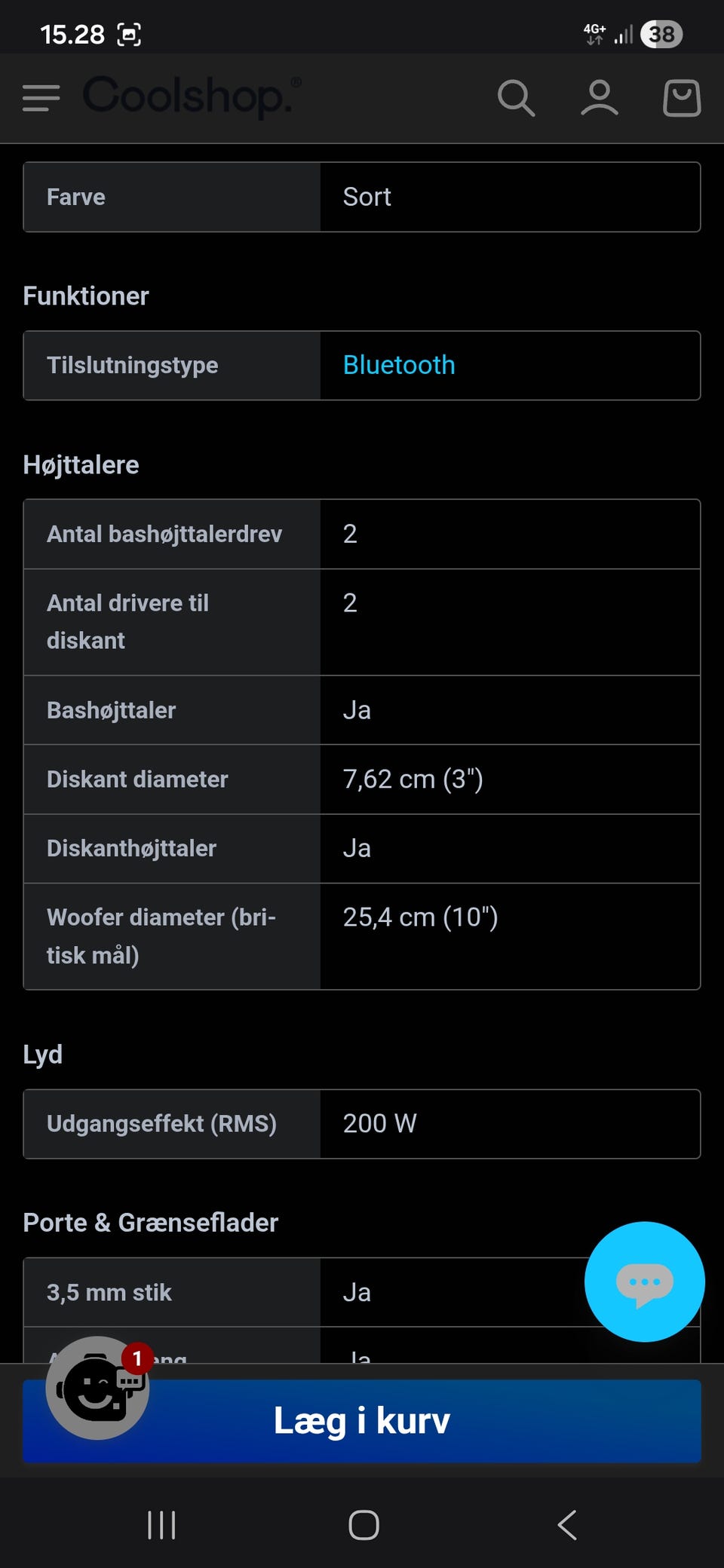The height and width of the screenshot is (1568, 724).
Task: Open the hamburger navigation menu
Action: [x=40, y=98]
